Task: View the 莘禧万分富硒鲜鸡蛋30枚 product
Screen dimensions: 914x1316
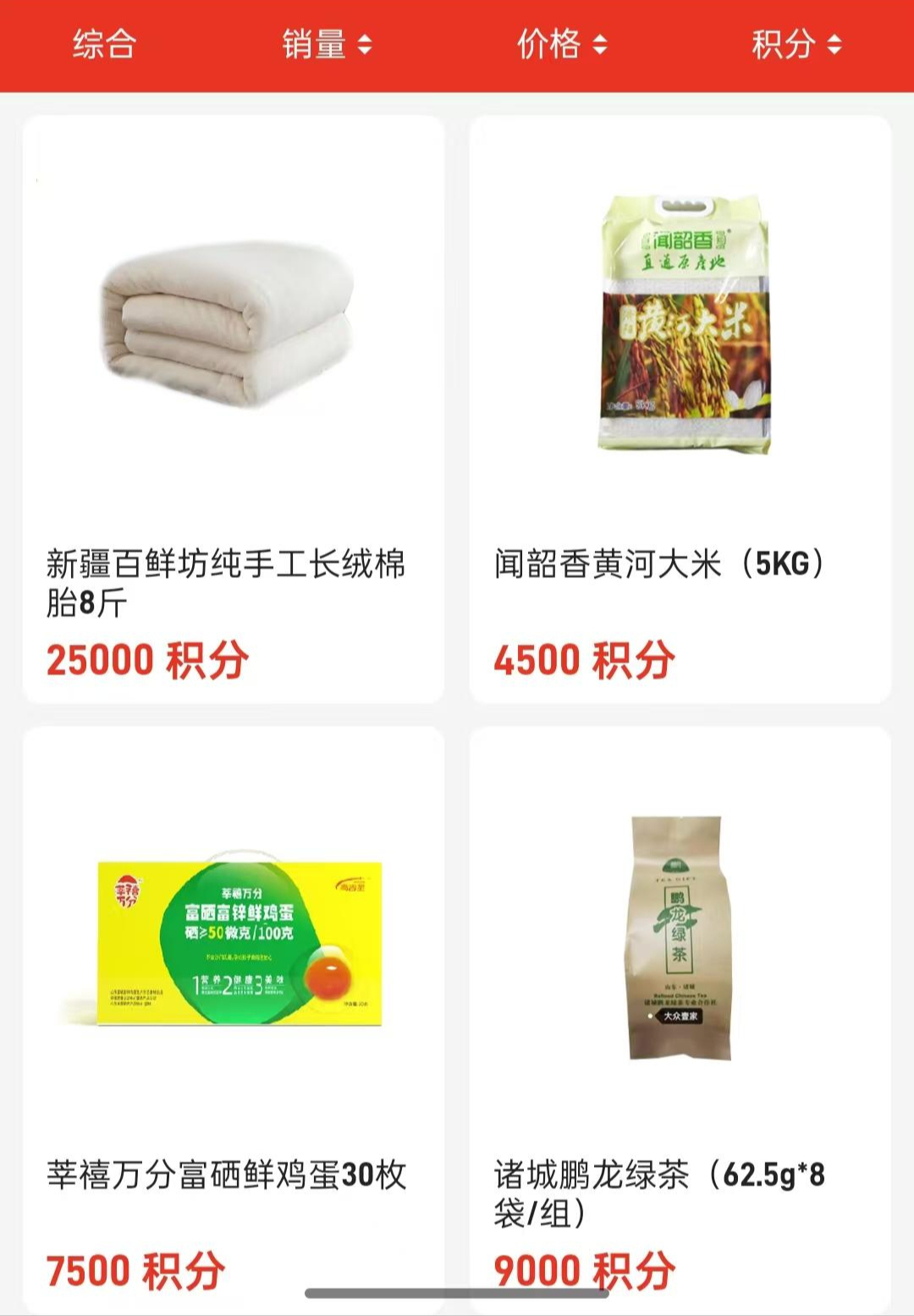Action: pos(233,1016)
